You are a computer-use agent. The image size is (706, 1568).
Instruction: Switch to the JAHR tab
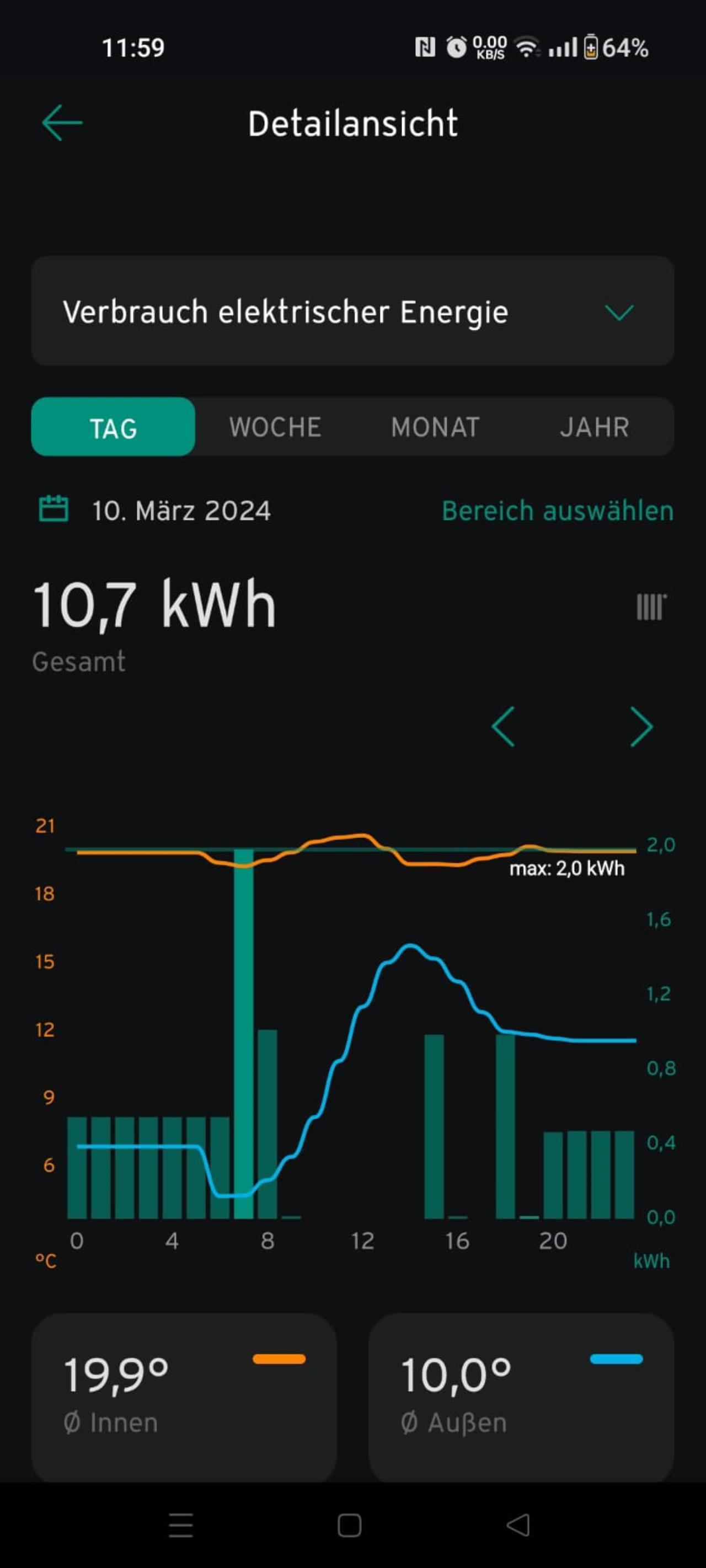(595, 427)
